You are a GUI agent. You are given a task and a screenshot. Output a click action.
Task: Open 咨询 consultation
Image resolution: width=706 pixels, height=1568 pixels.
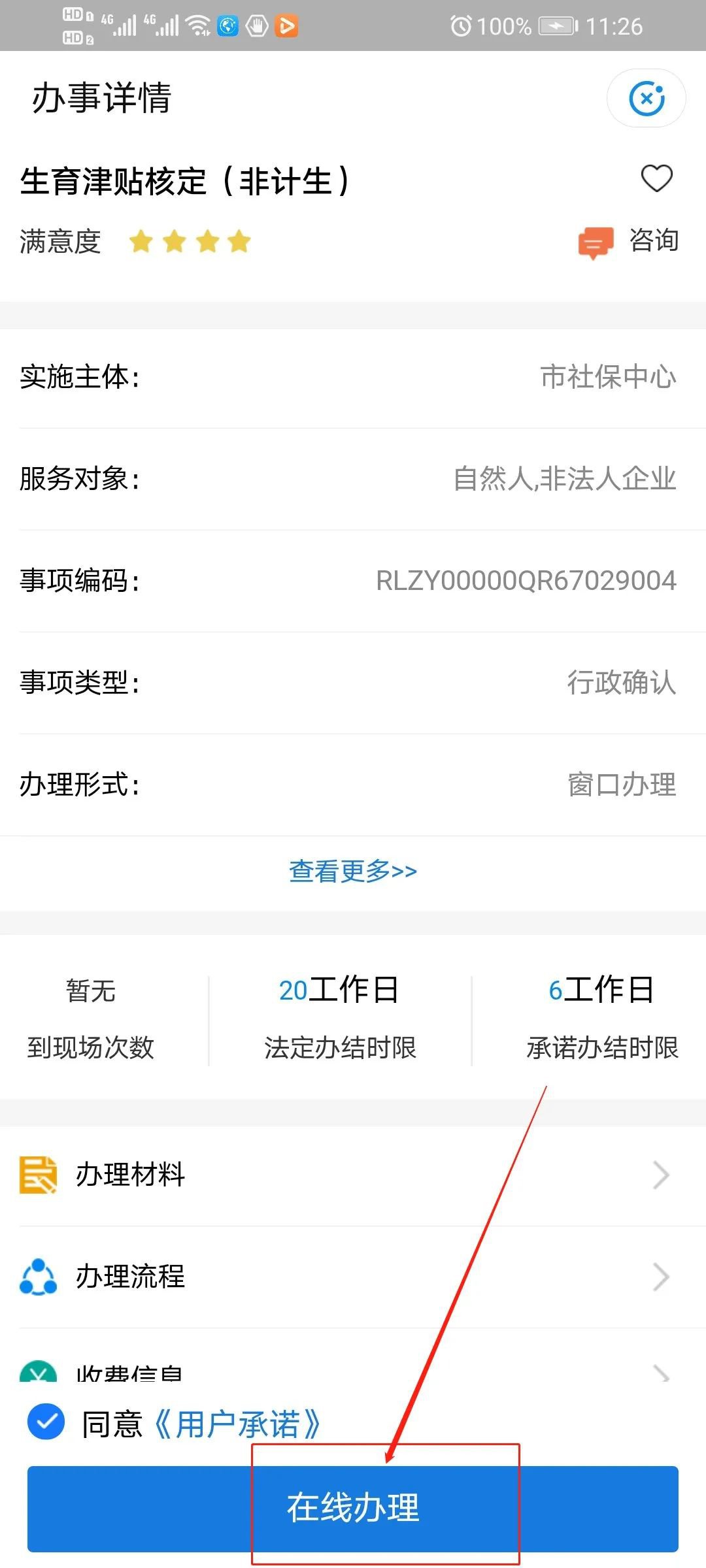click(629, 241)
